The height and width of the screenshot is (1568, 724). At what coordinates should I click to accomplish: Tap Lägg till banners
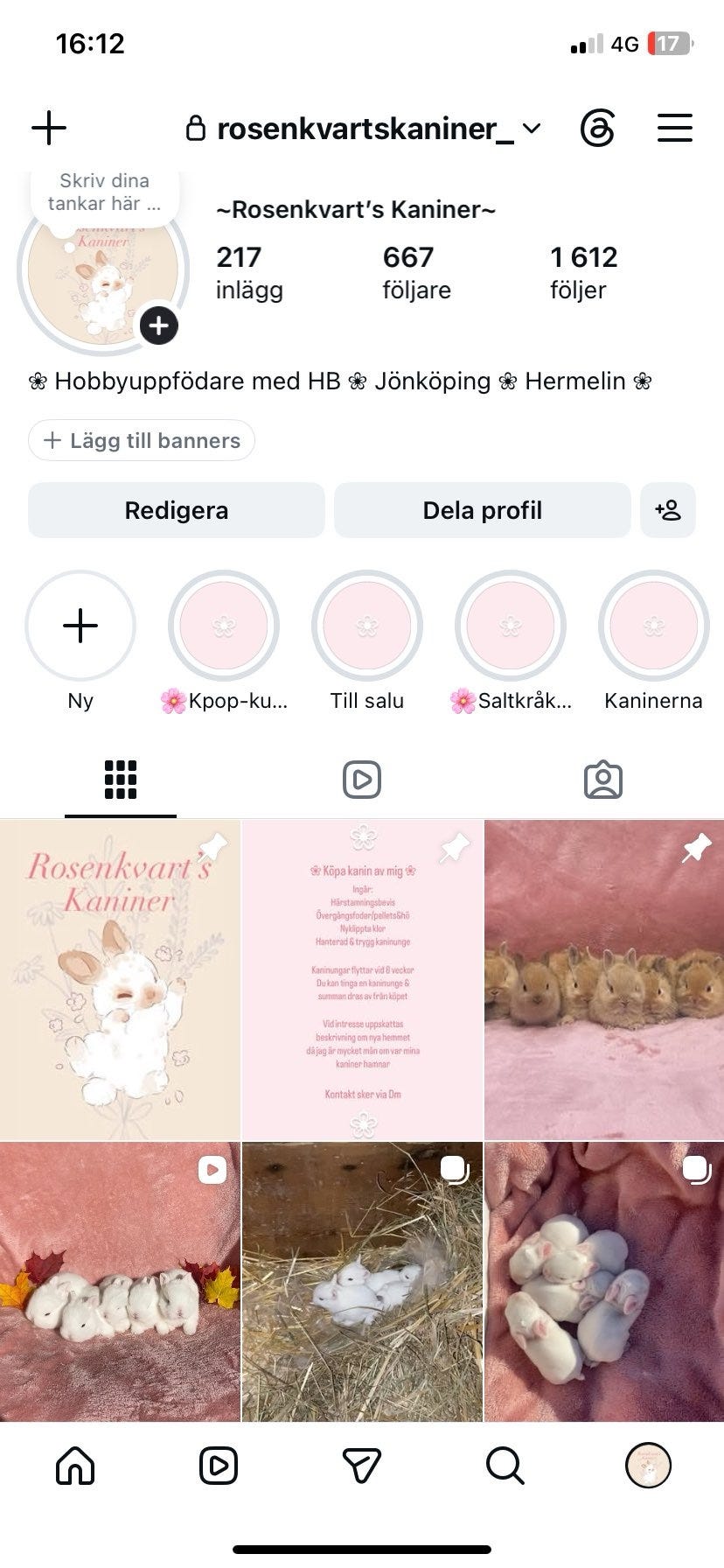point(142,440)
